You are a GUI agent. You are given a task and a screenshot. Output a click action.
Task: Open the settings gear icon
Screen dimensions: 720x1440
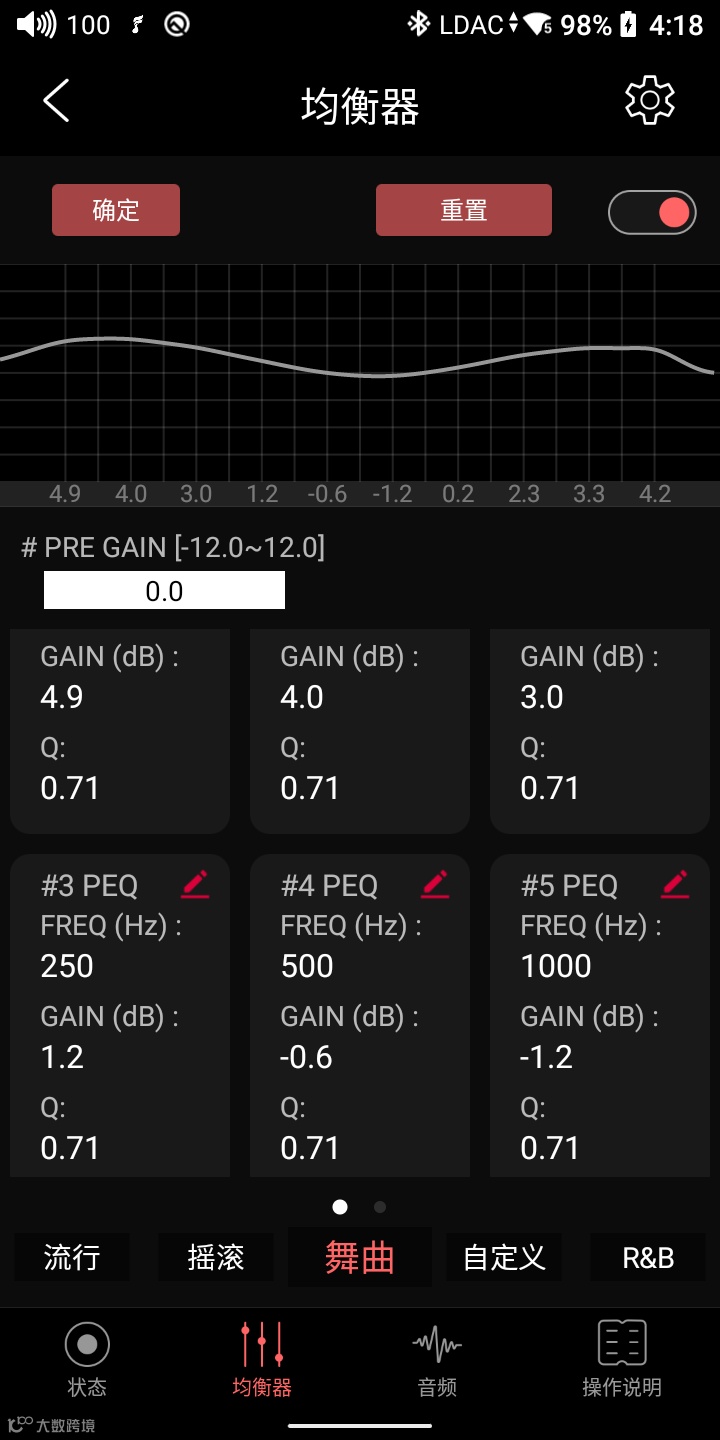[649, 100]
